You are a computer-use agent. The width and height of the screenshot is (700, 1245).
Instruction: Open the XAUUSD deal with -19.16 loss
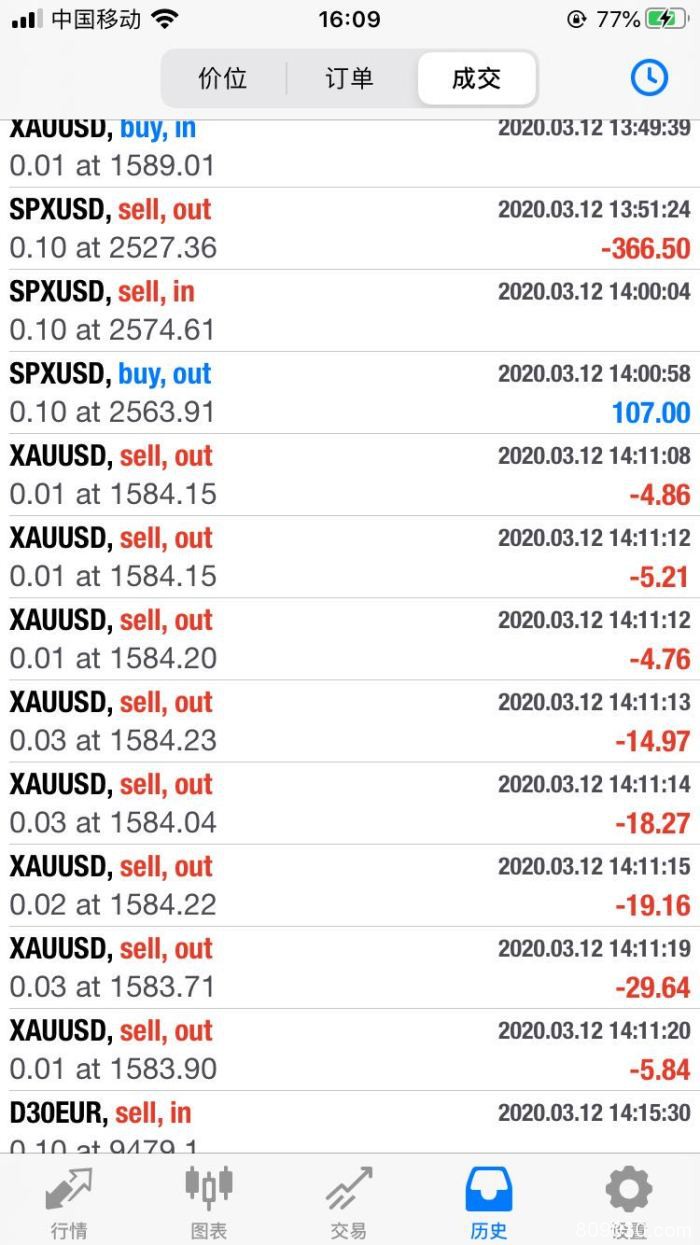coord(350,885)
